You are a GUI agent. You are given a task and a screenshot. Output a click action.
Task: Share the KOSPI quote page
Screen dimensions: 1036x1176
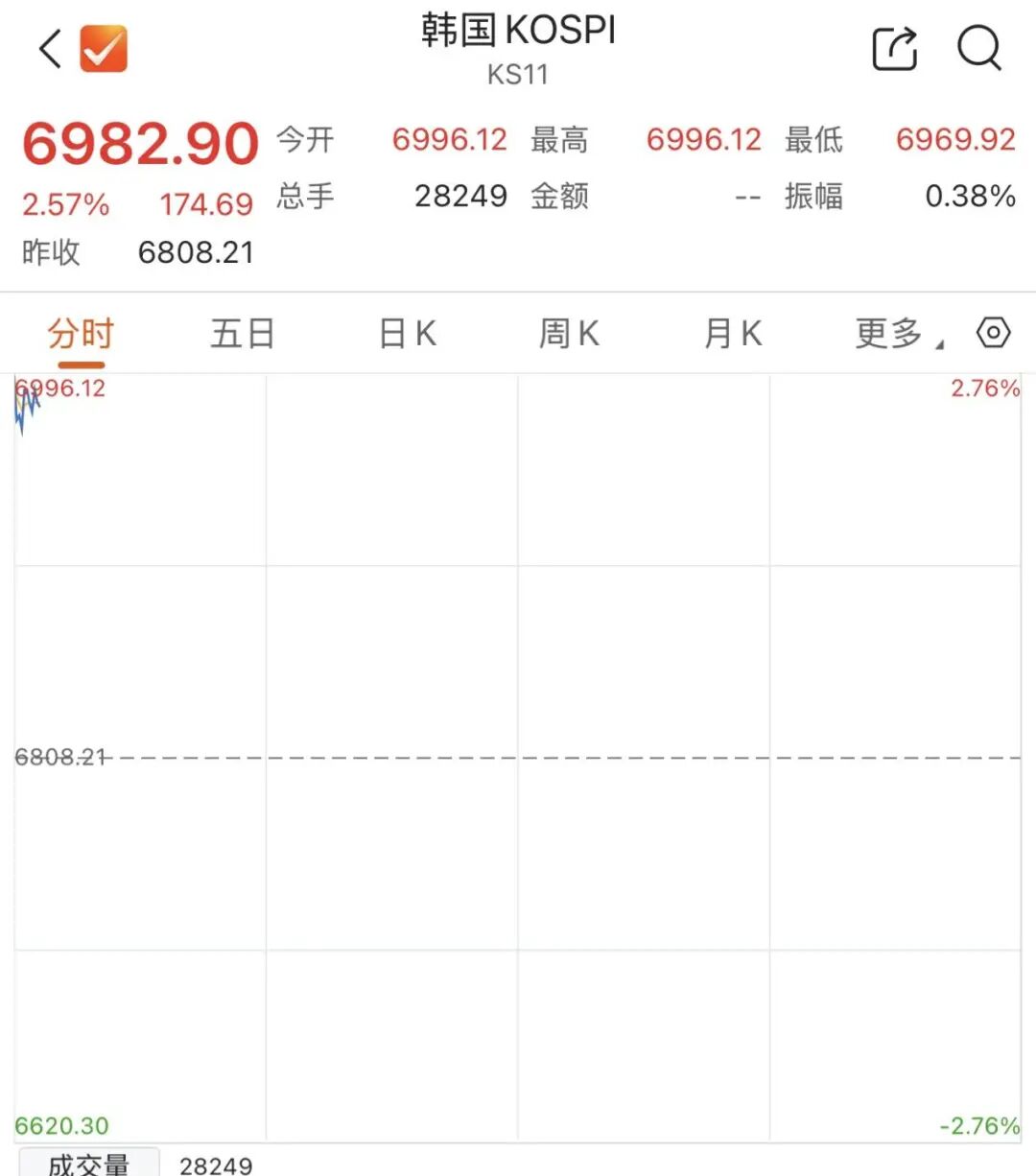895,48
